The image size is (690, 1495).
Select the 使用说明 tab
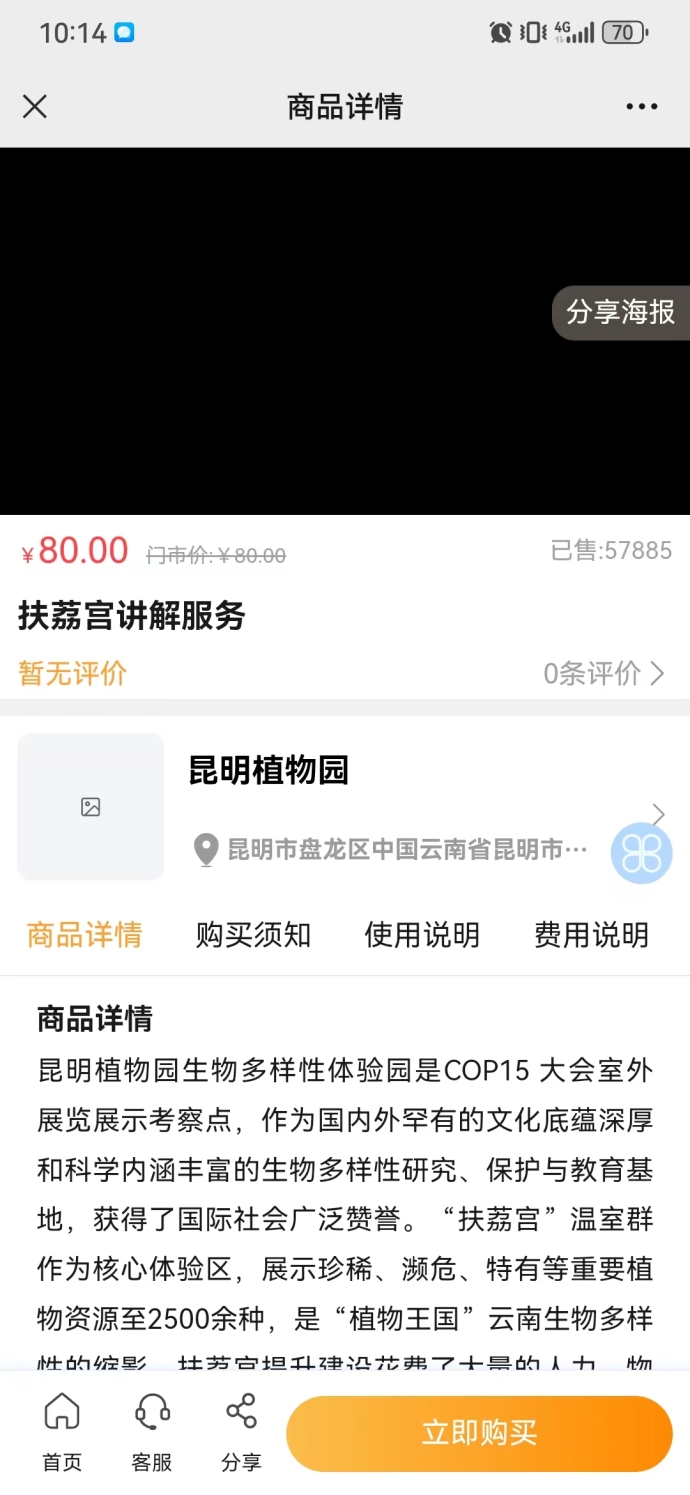click(422, 935)
